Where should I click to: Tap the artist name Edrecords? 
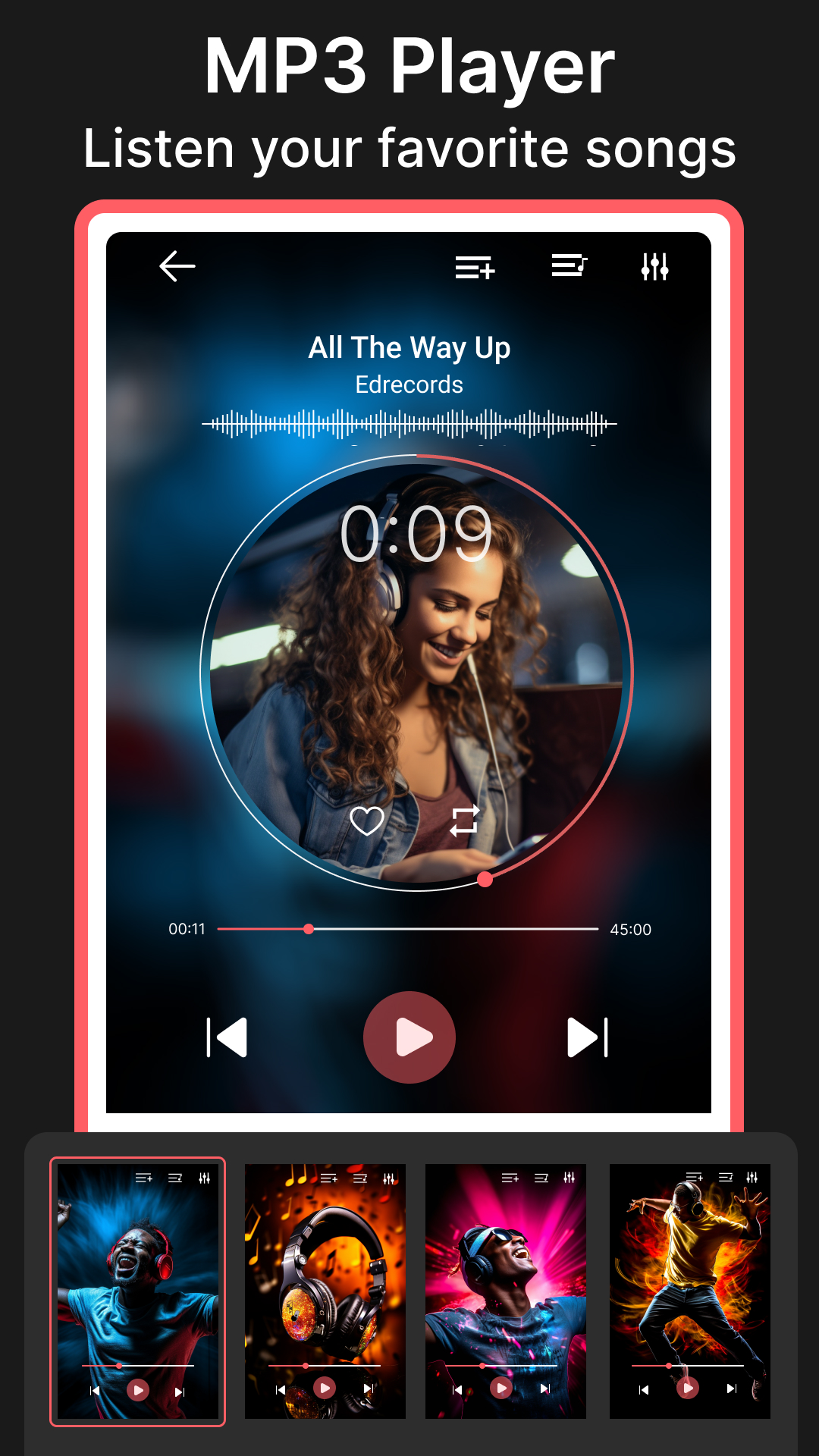click(409, 385)
